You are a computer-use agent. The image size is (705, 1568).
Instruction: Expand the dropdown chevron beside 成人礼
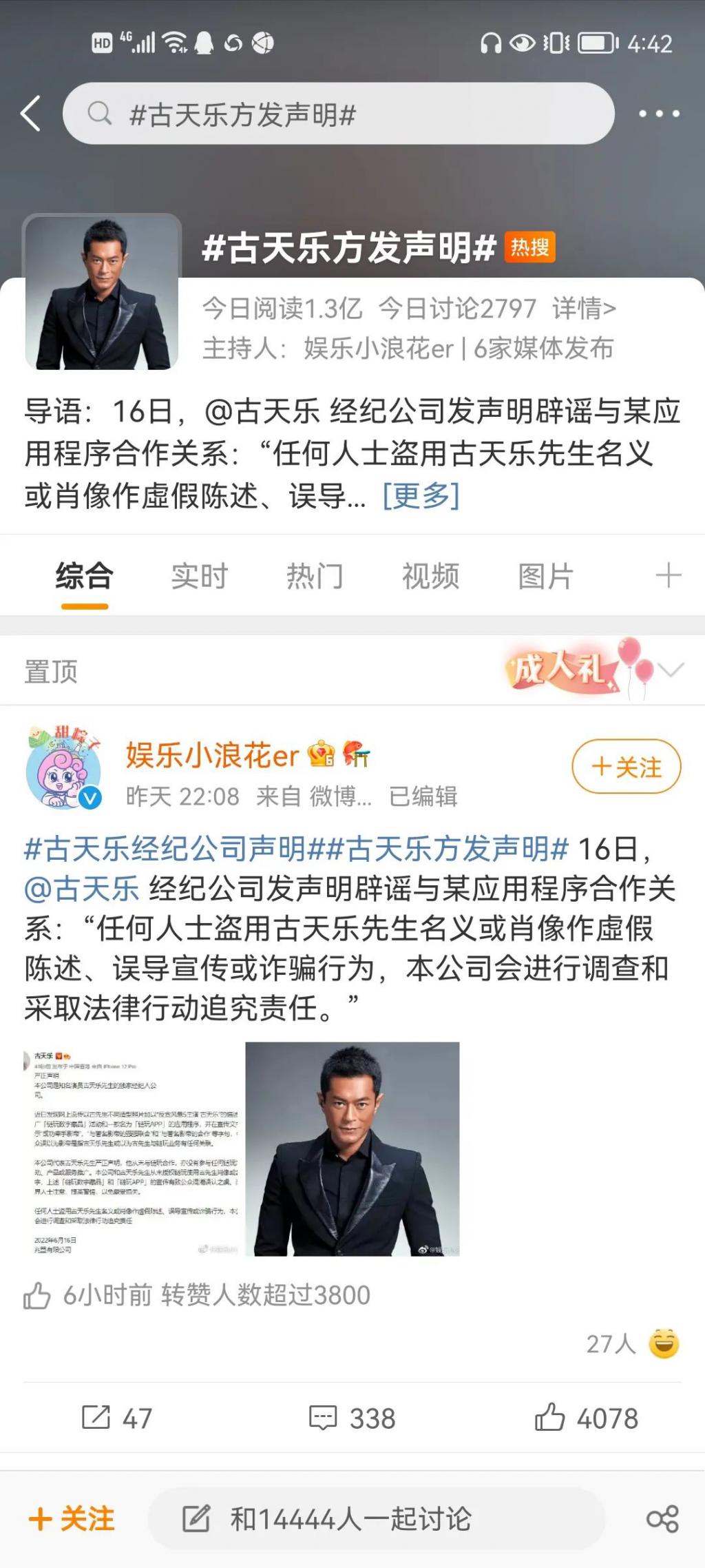(670, 670)
